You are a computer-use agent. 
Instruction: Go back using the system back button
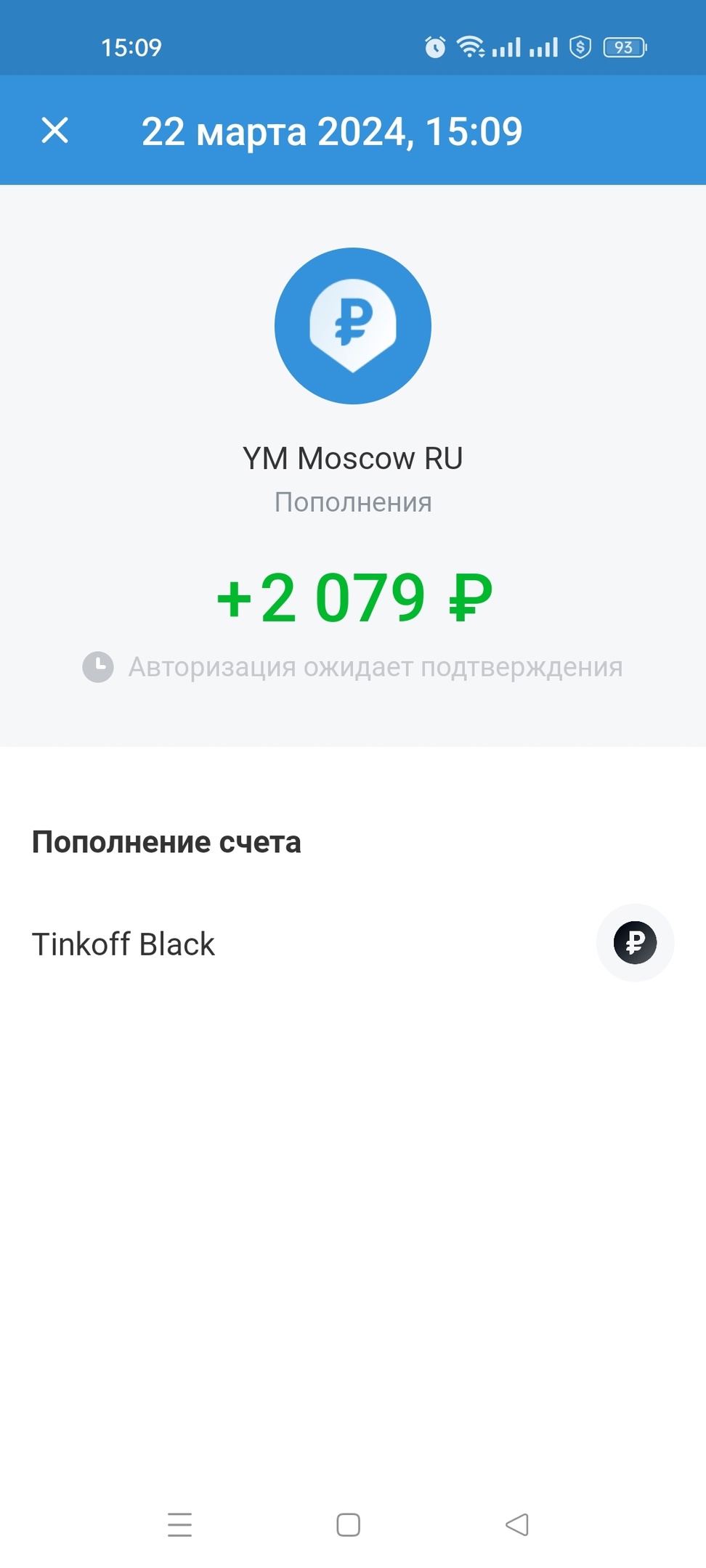click(x=517, y=1524)
